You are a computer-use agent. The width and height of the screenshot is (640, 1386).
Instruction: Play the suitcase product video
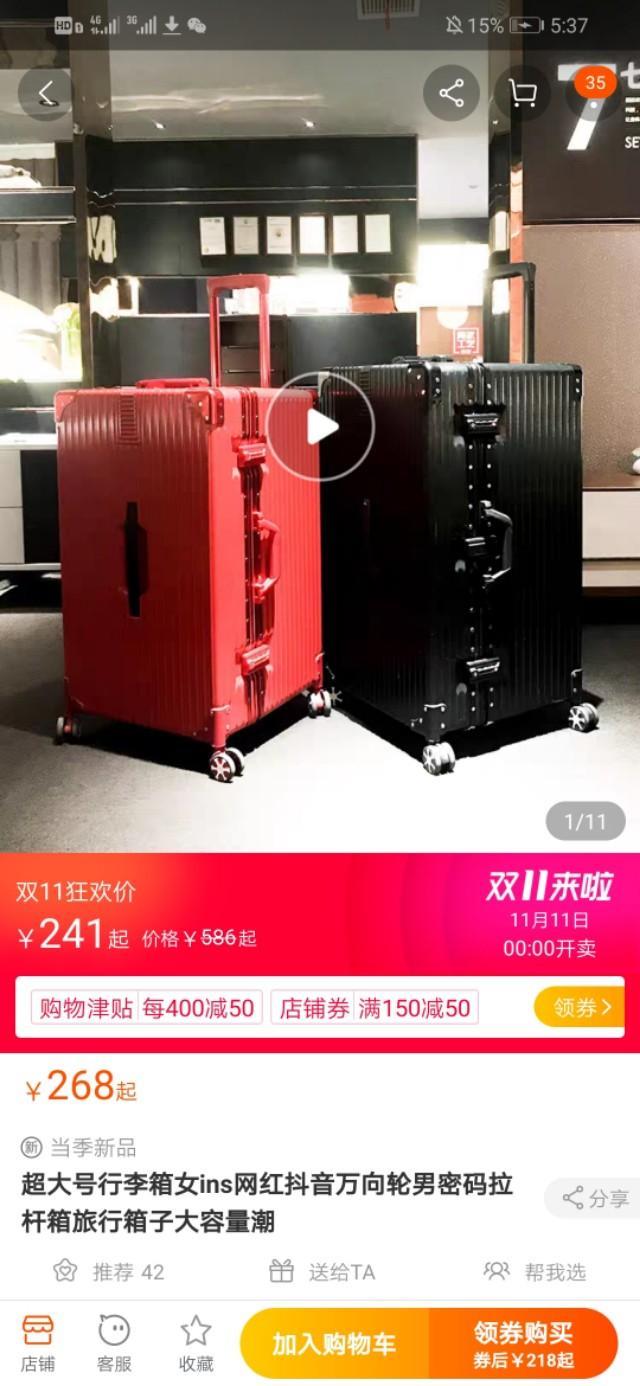321,428
